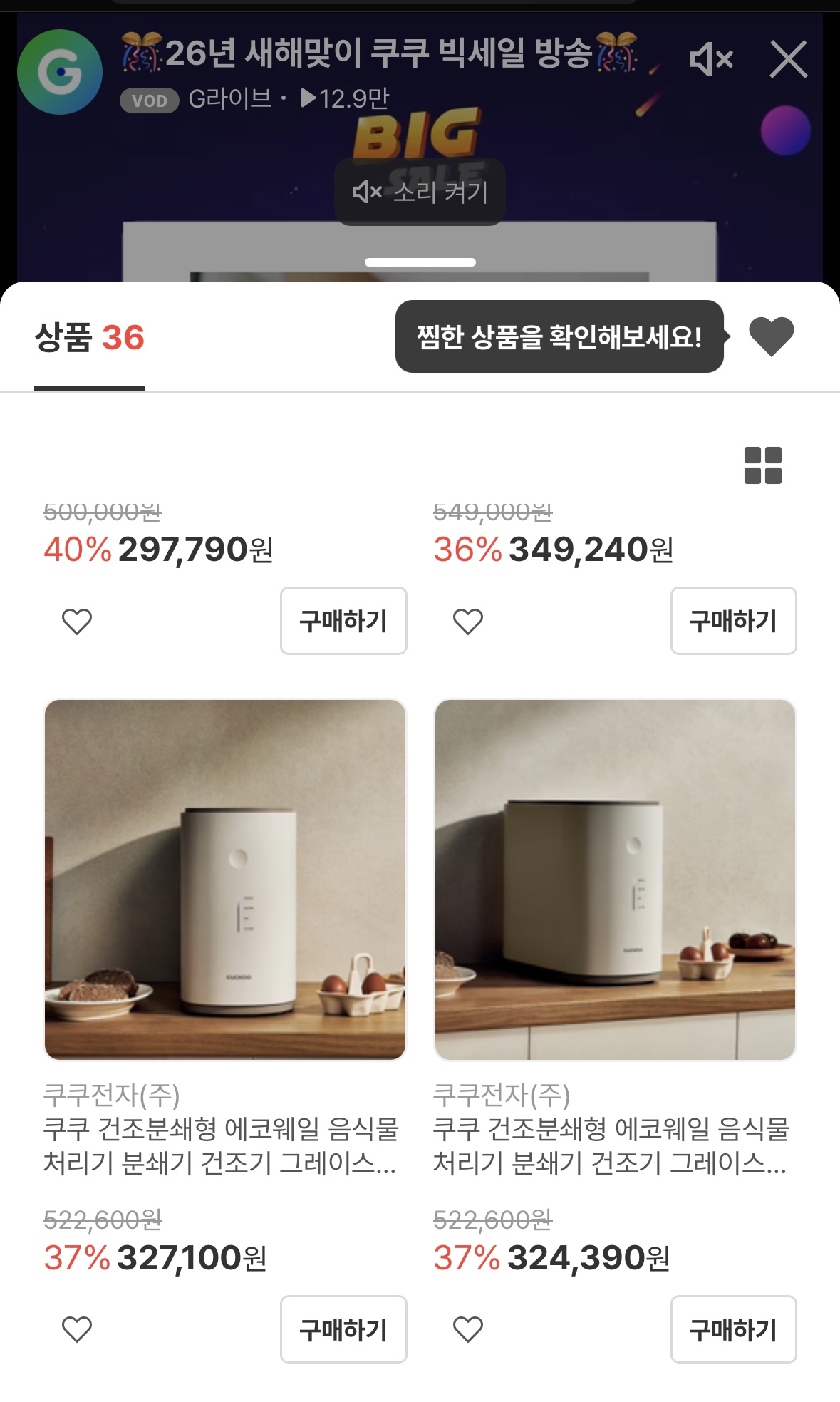Open the G라이브 channel profile icon
The image size is (840, 1402).
click(60, 72)
